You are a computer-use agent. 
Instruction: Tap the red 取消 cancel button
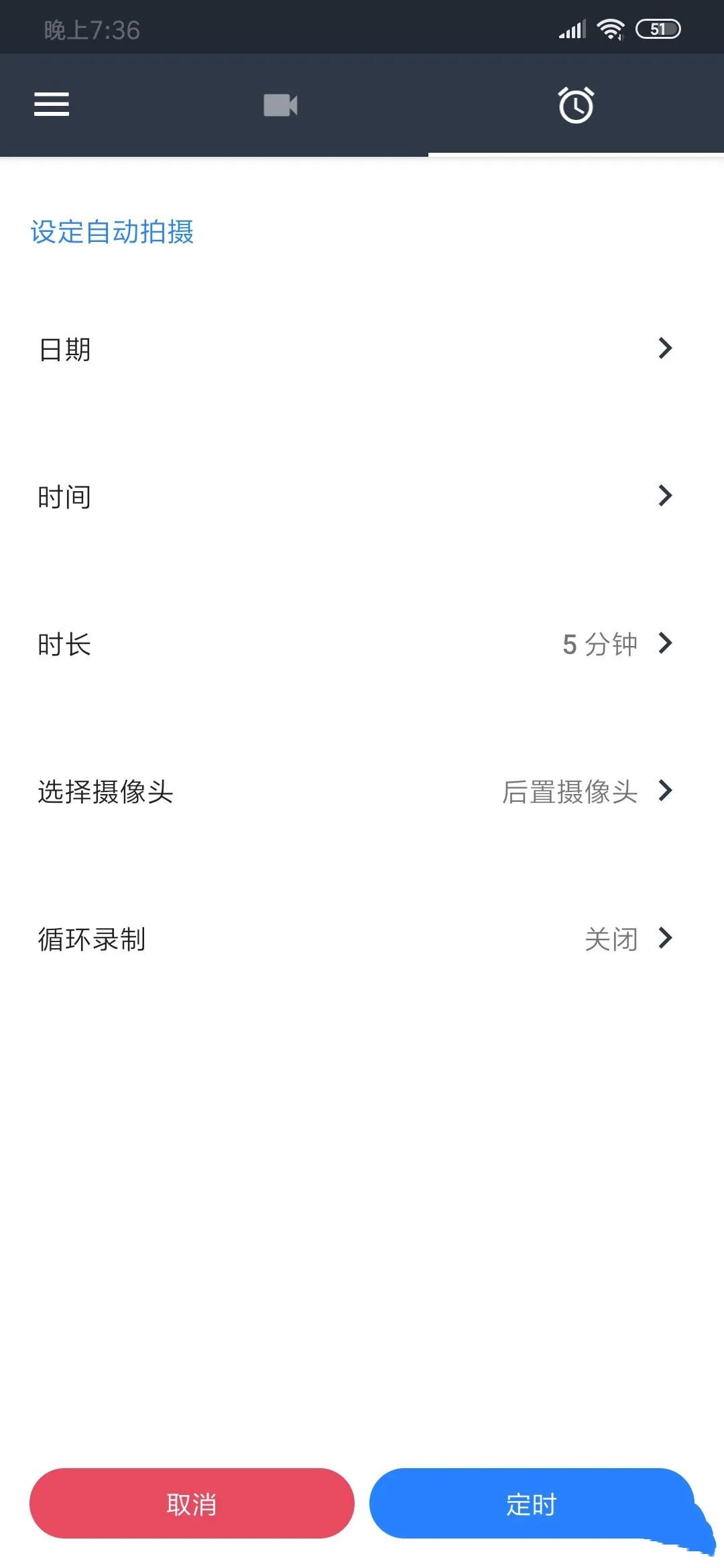(x=192, y=1504)
